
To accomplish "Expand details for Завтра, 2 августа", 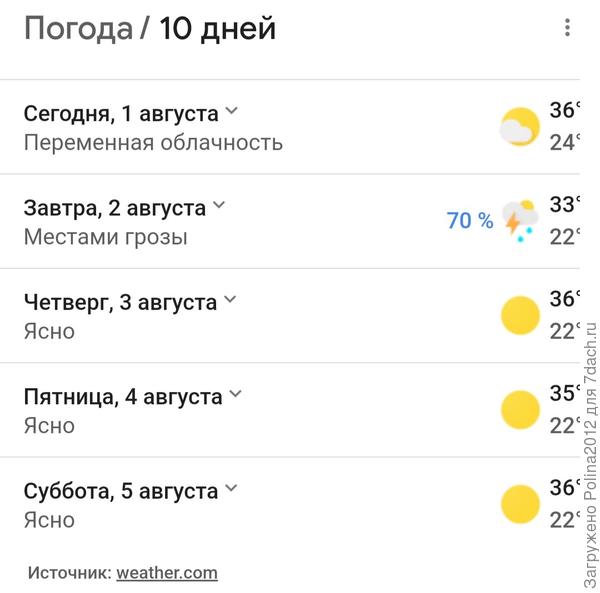I will (x=220, y=206).
